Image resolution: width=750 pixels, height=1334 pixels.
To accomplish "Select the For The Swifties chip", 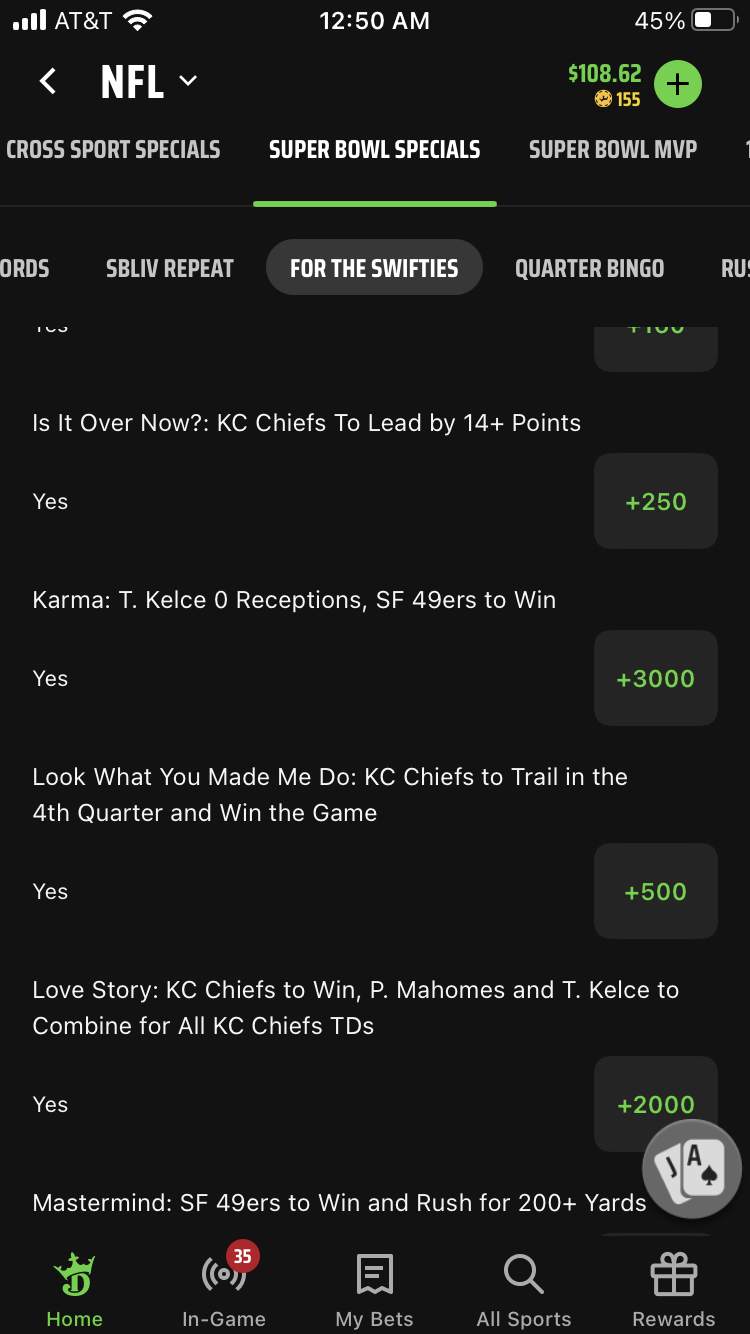I will 374,267.
